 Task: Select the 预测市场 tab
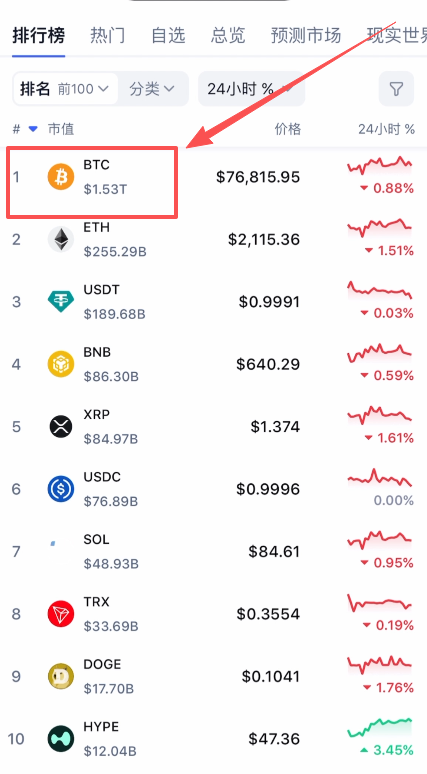306,36
